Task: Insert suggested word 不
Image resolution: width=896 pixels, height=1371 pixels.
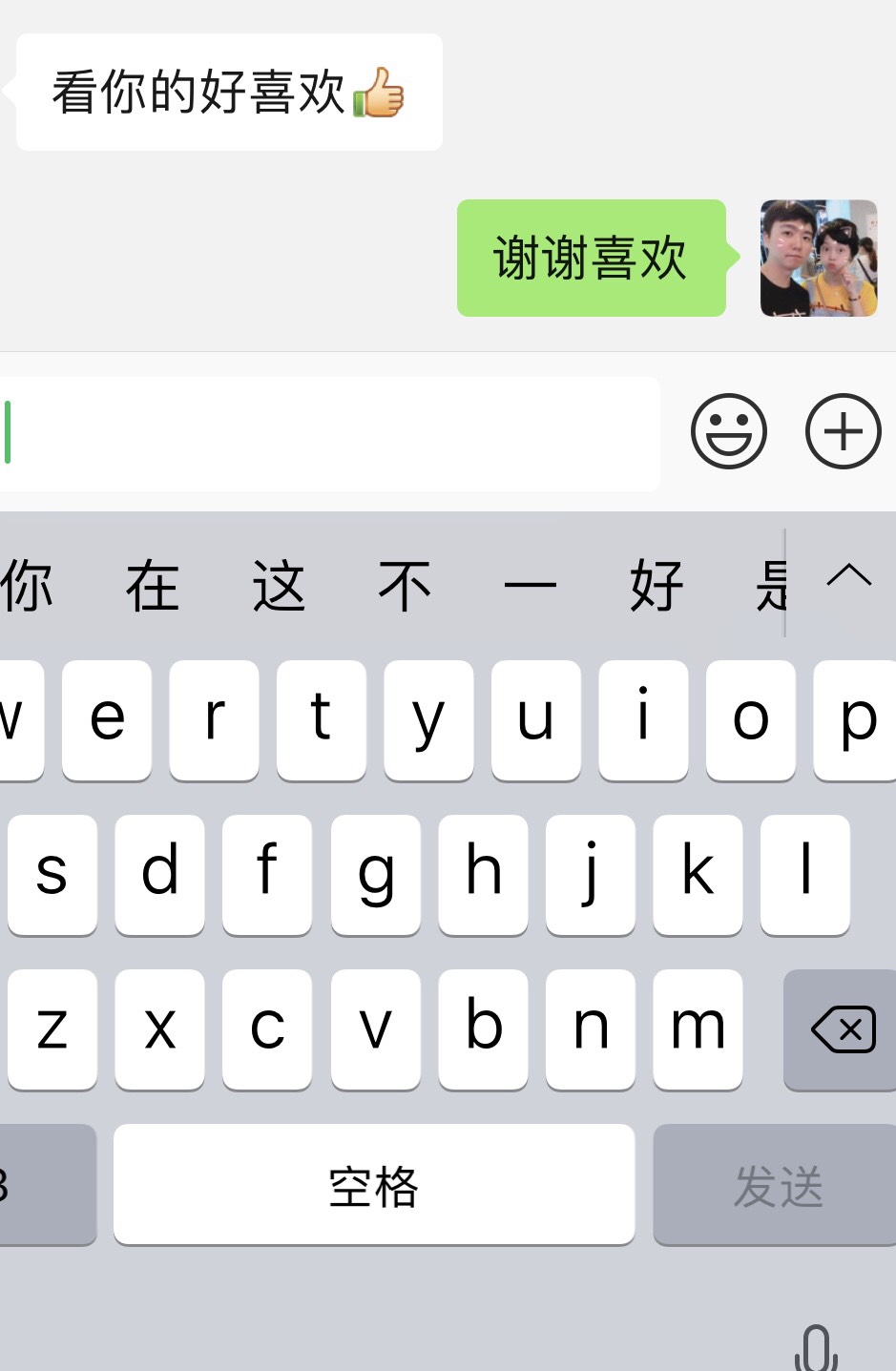Action: point(405,586)
